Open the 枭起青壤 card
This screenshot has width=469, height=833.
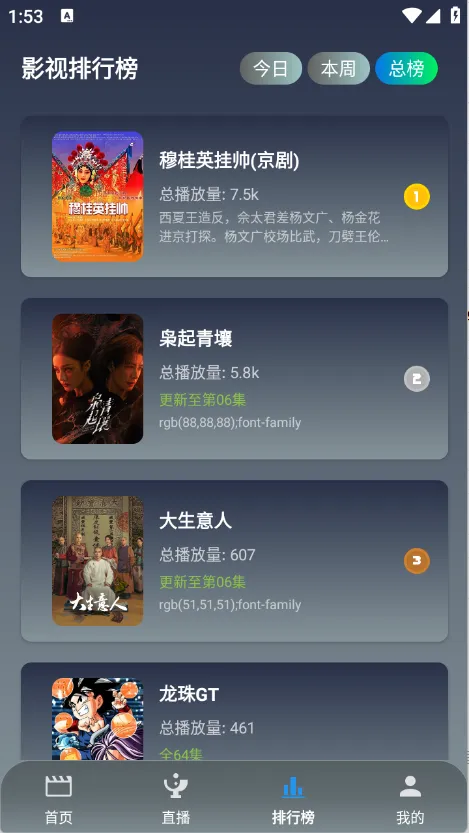coord(234,379)
